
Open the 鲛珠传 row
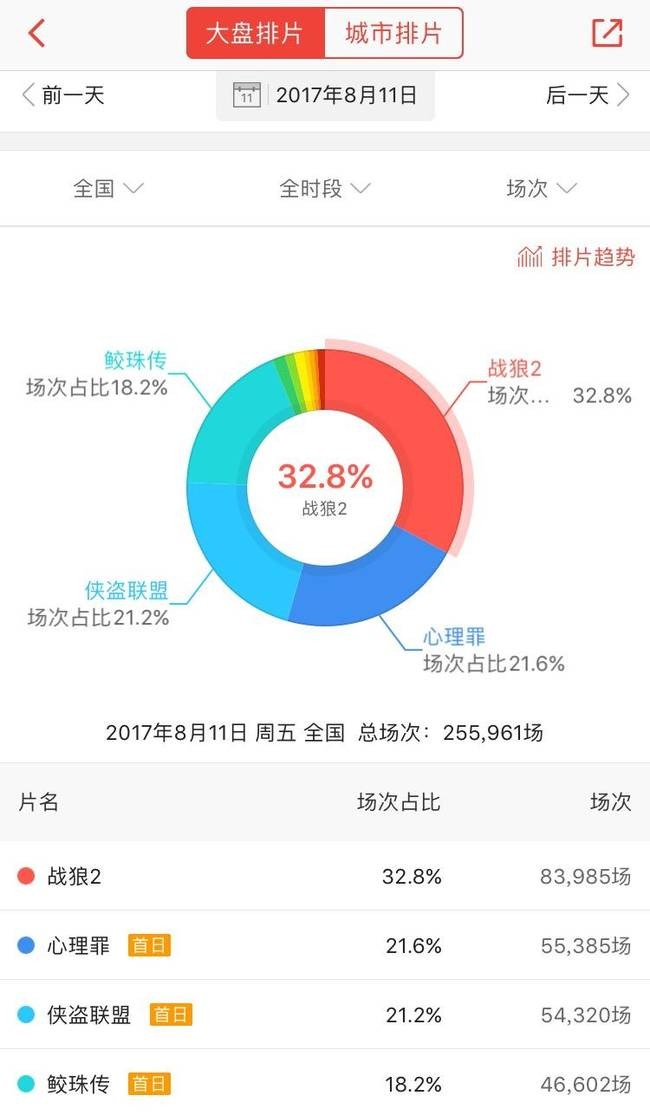325,1083
